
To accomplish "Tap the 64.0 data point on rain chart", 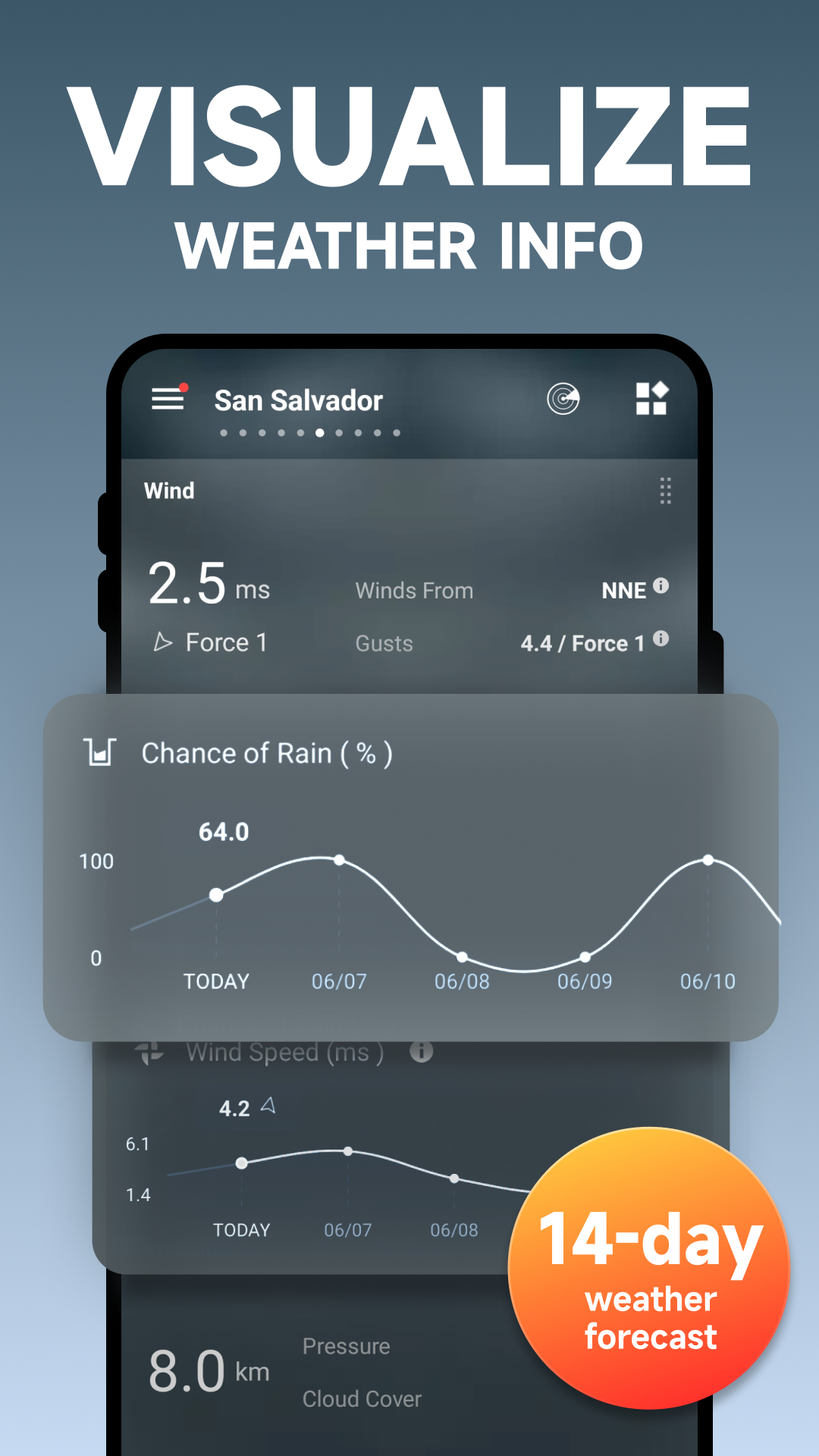I will click(218, 893).
